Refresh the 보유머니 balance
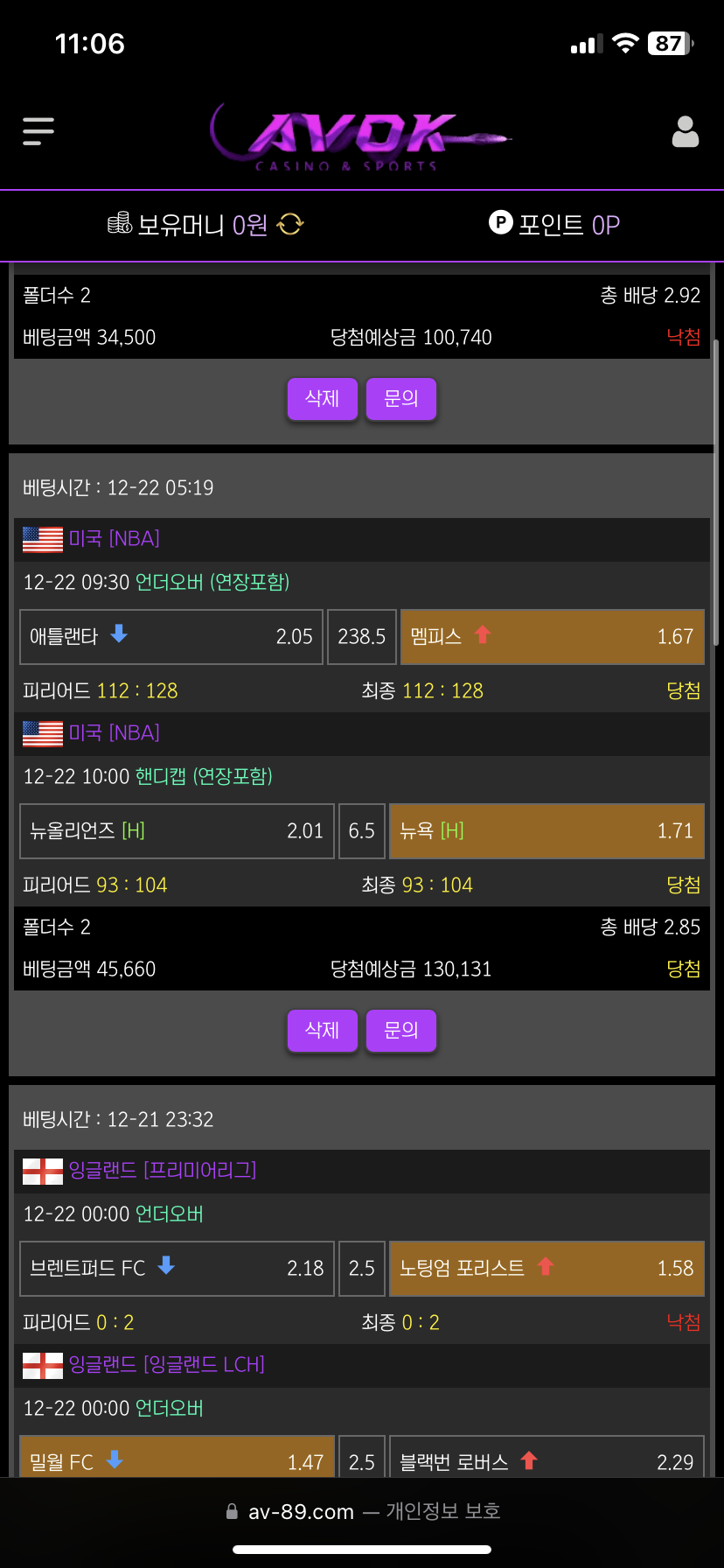Image resolution: width=724 pixels, height=1568 pixels. tap(290, 225)
